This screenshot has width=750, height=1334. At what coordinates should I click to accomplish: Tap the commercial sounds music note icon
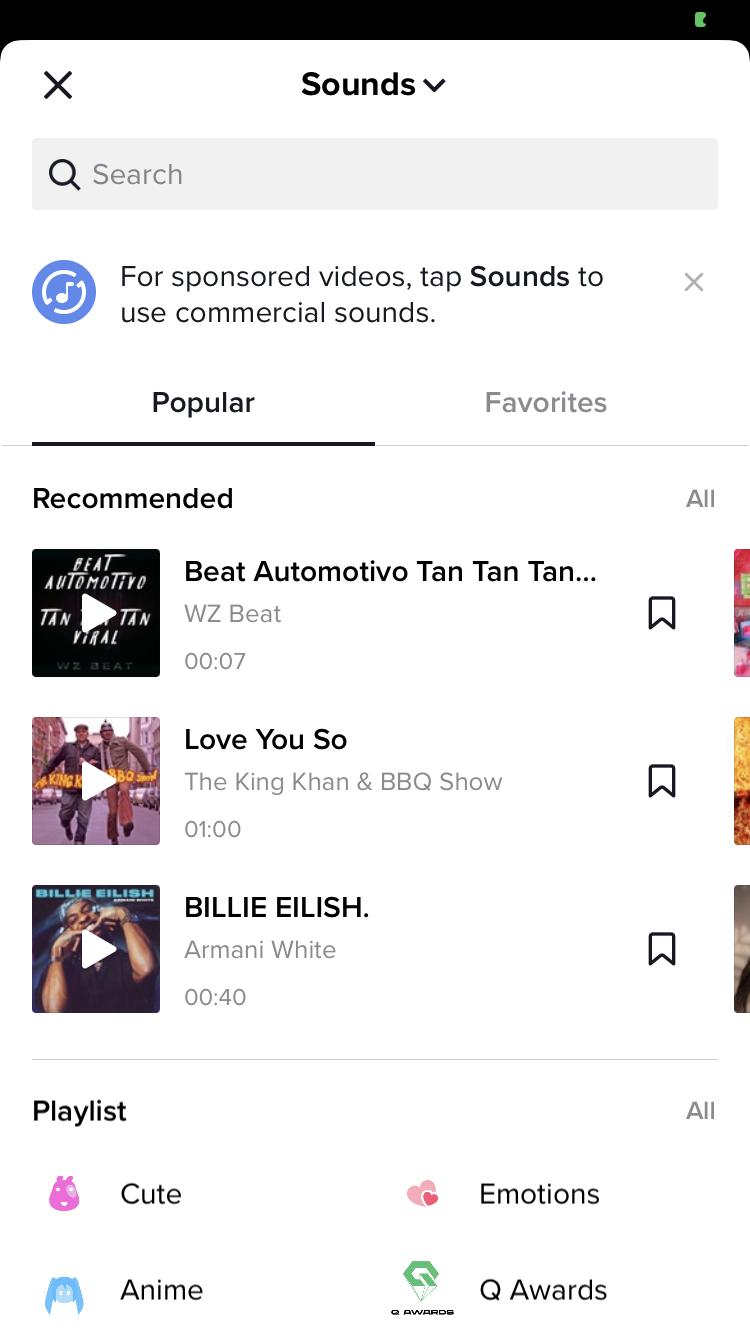pyautogui.click(x=64, y=292)
